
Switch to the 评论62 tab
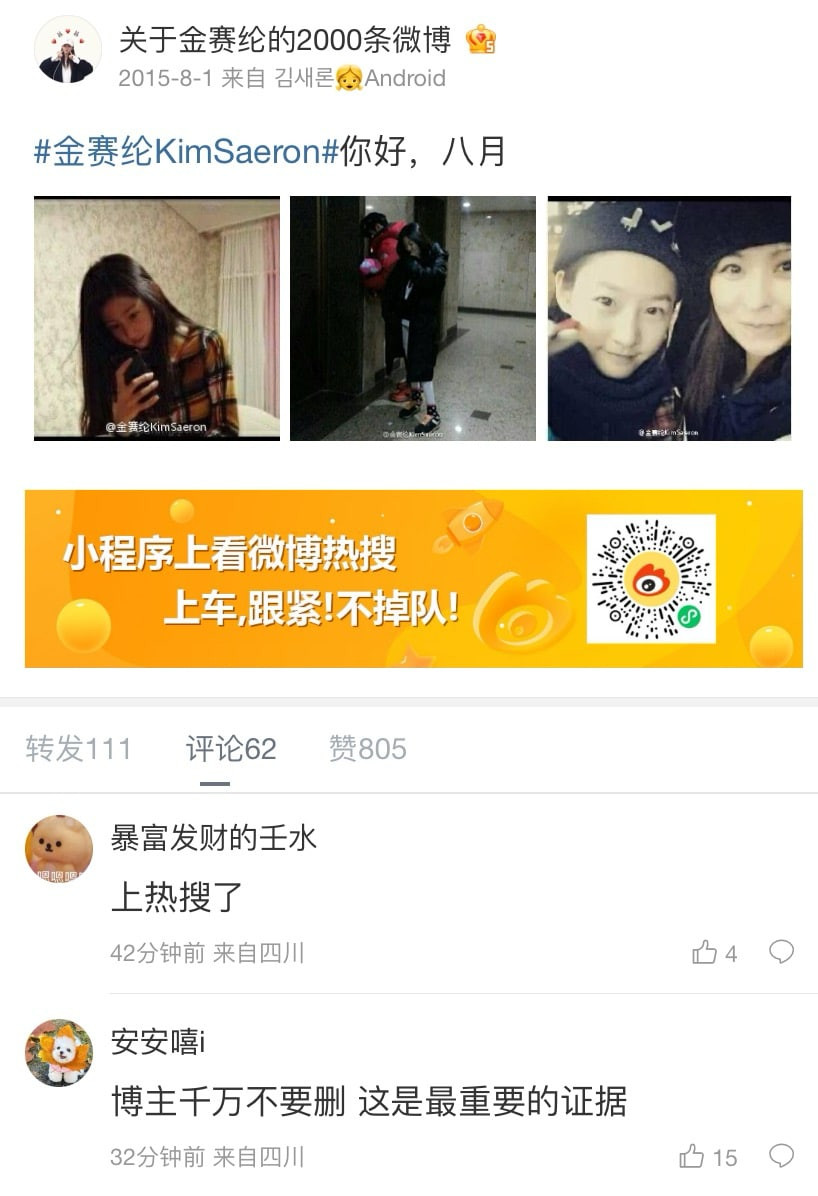tap(231, 749)
